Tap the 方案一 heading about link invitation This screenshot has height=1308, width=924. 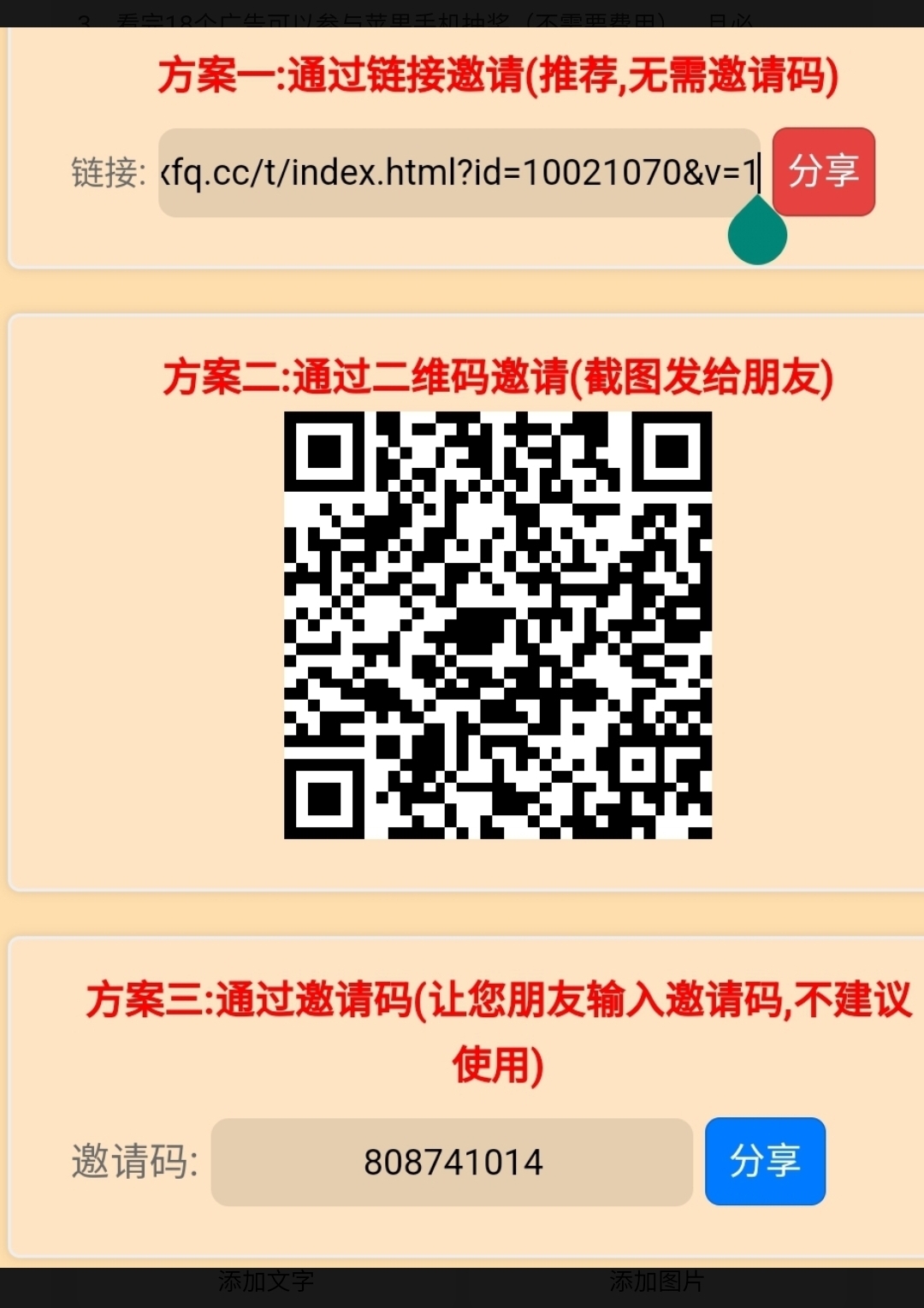tap(500, 74)
